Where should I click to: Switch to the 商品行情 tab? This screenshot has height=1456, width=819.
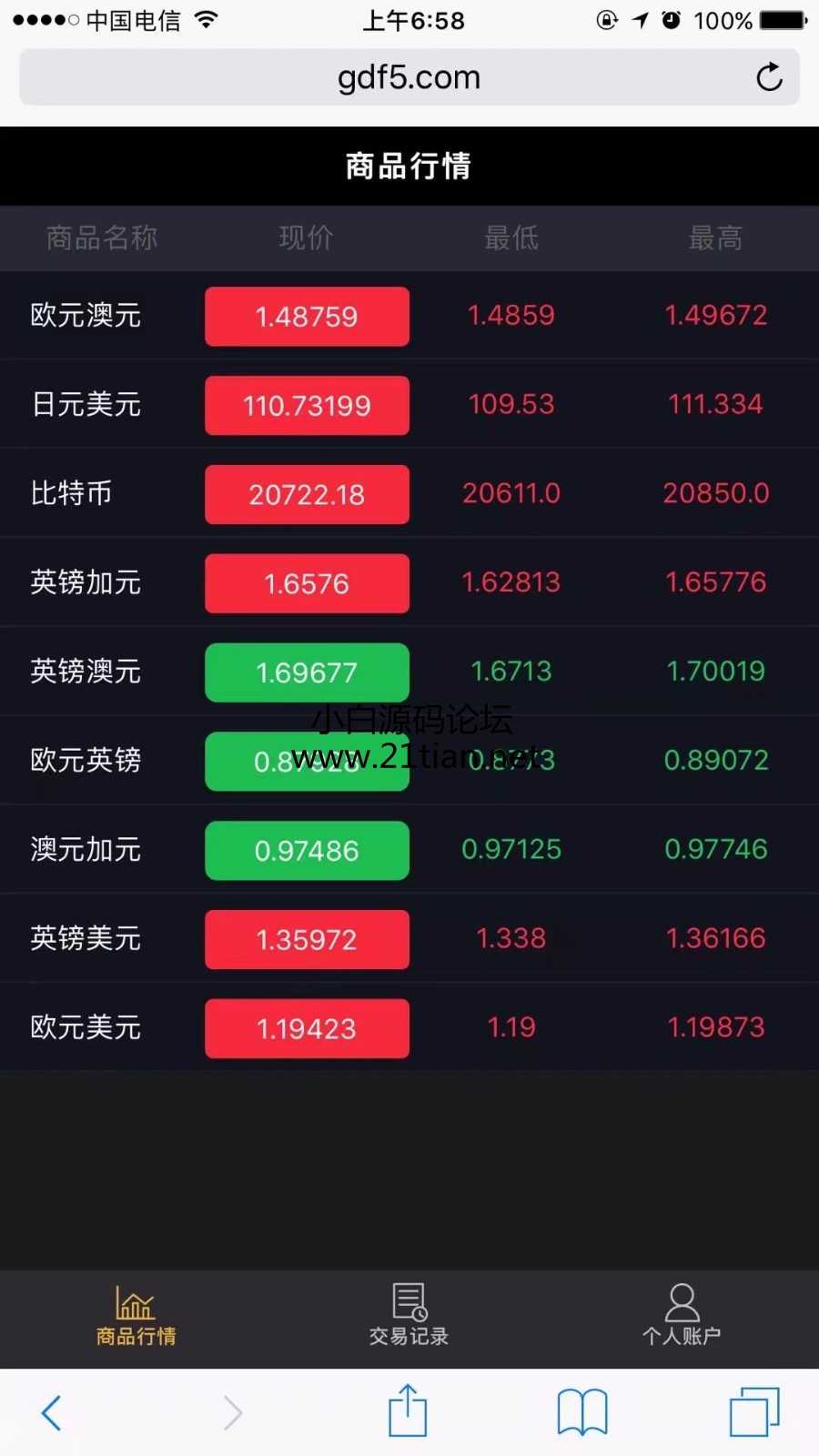[x=136, y=1316]
